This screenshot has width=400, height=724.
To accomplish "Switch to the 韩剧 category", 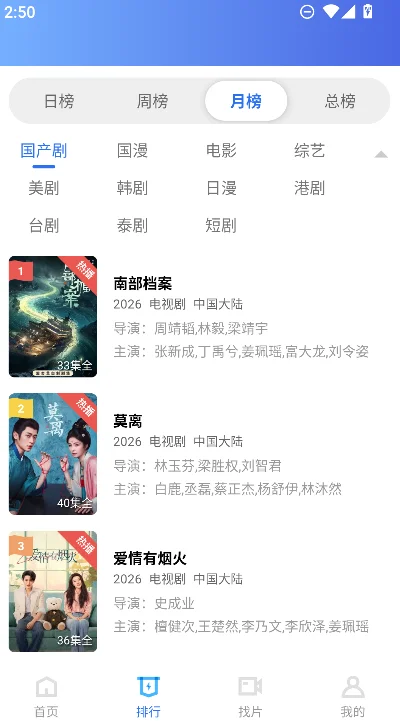I will [132, 188].
